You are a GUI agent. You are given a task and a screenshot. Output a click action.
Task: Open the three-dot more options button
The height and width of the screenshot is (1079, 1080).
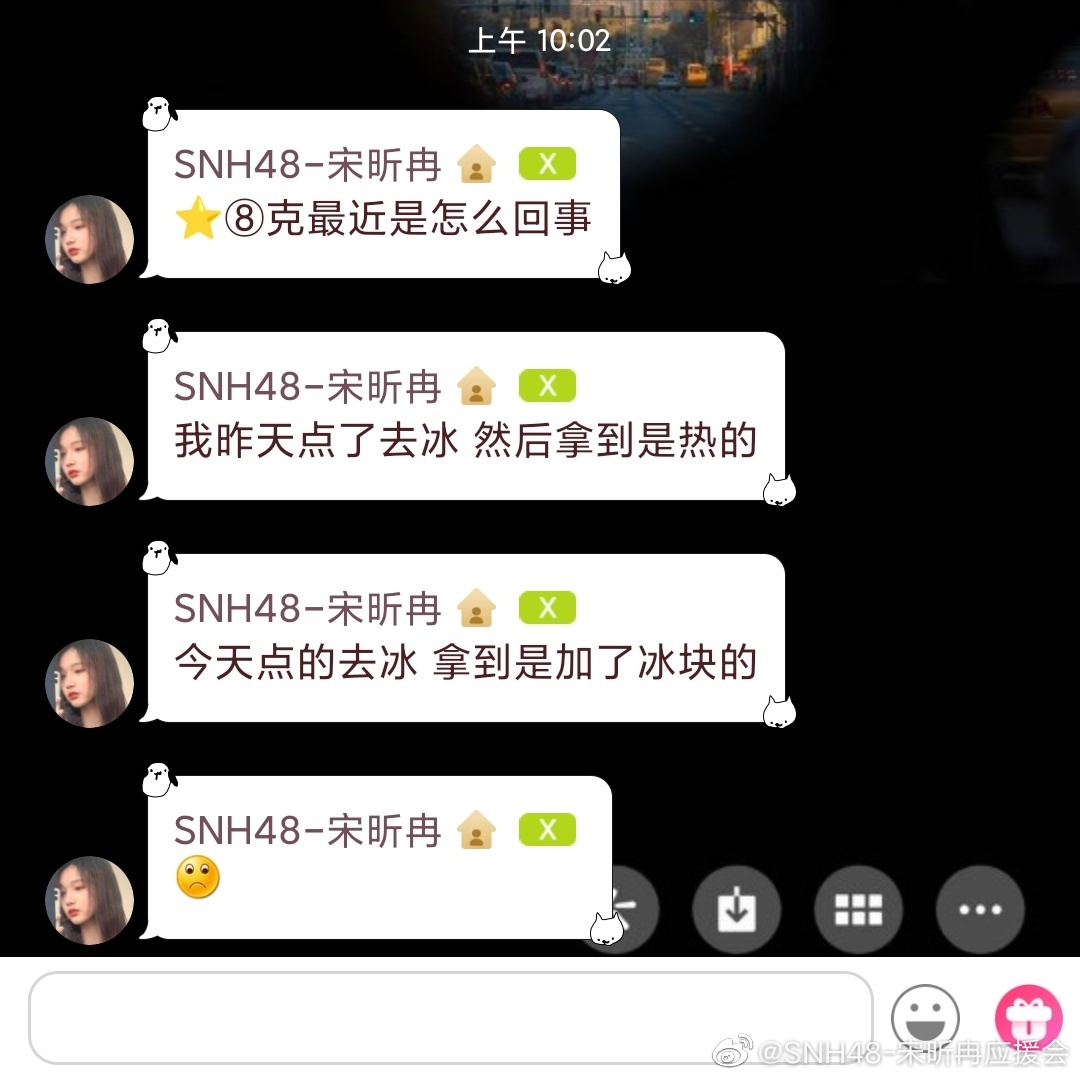pyautogui.click(x=980, y=909)
